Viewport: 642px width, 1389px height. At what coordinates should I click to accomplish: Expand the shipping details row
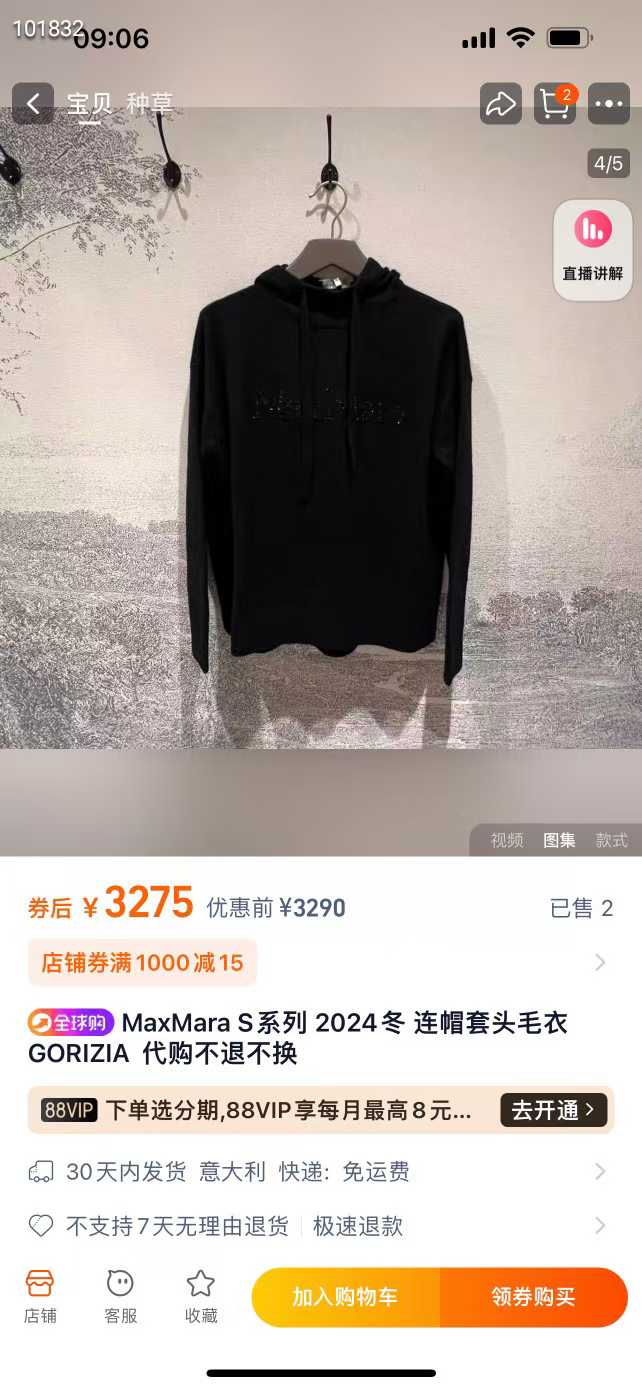(x=320, y=1172)
